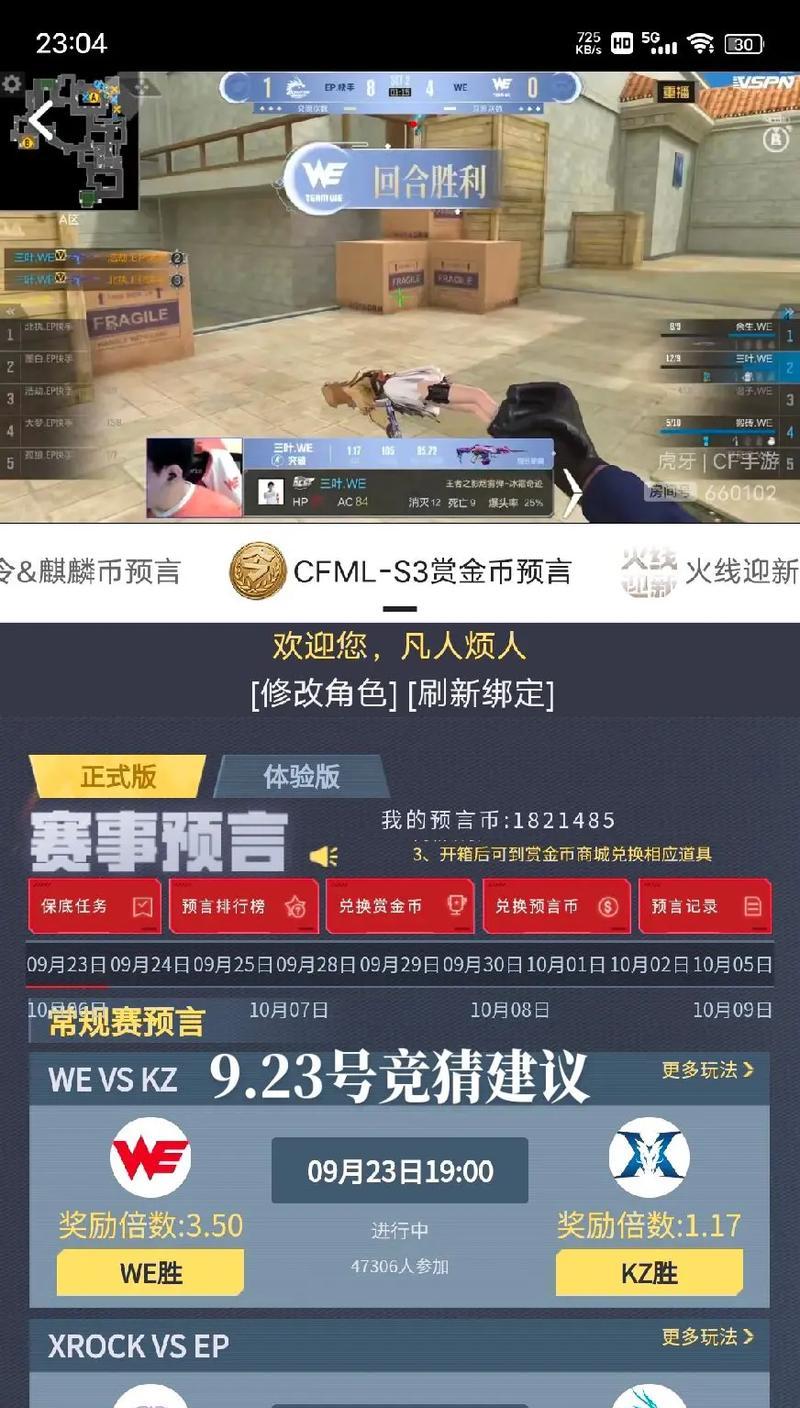
Task: Open 兑换赏金币
Action: pyautogui.click(x=400, y=906)
